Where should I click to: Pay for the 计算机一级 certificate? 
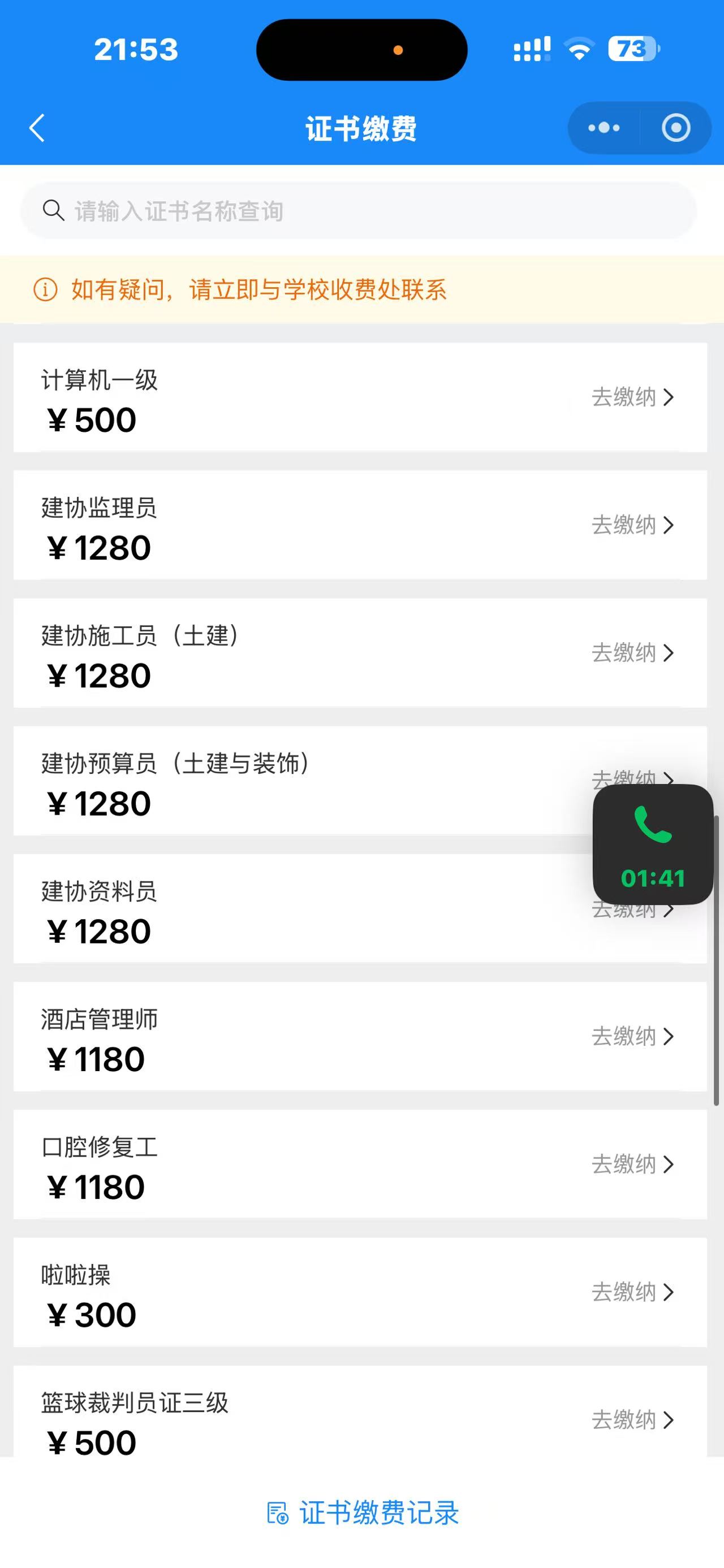[360, 397]
